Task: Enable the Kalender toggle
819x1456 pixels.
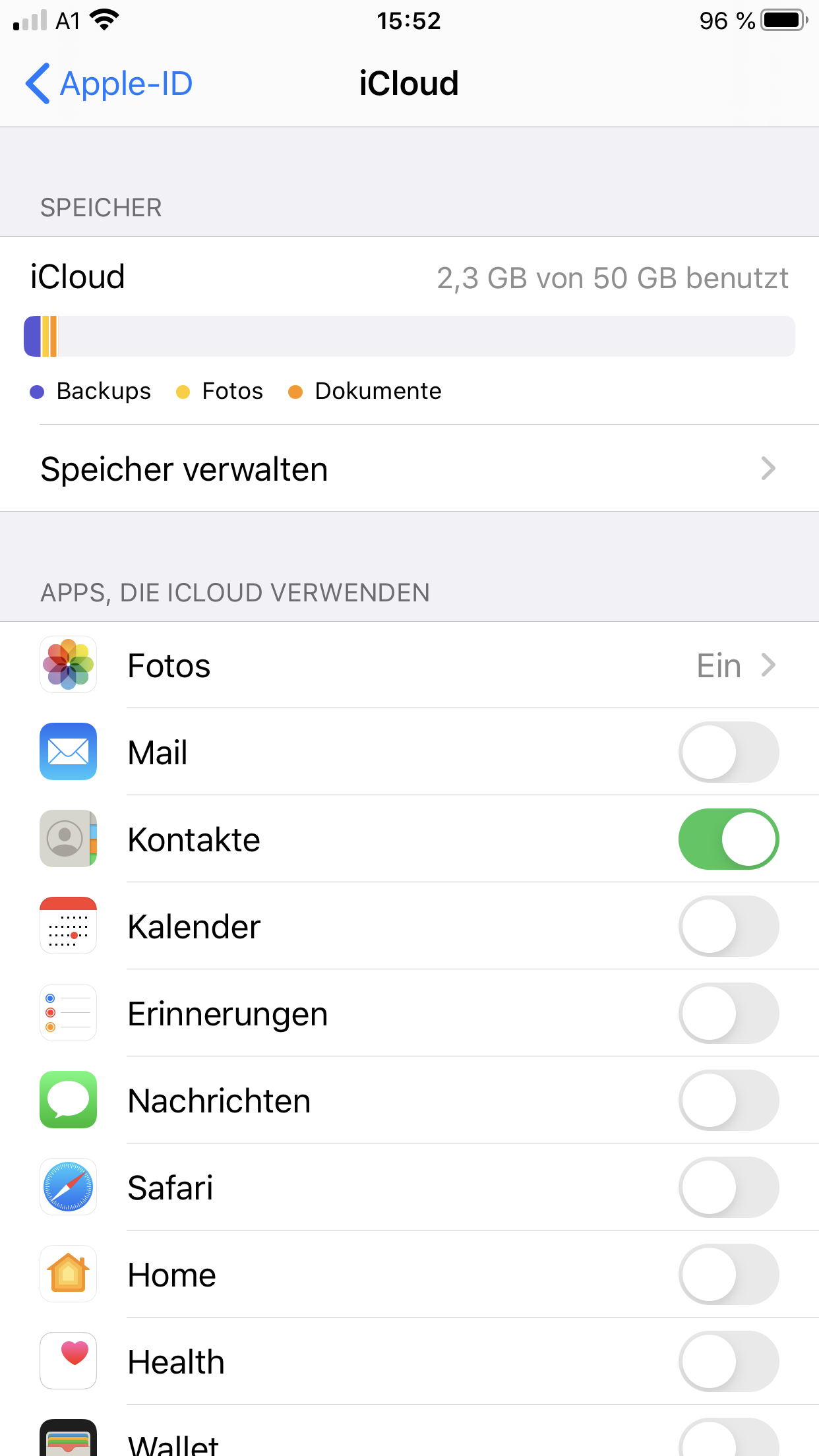Action: click(x=729, y=926)
